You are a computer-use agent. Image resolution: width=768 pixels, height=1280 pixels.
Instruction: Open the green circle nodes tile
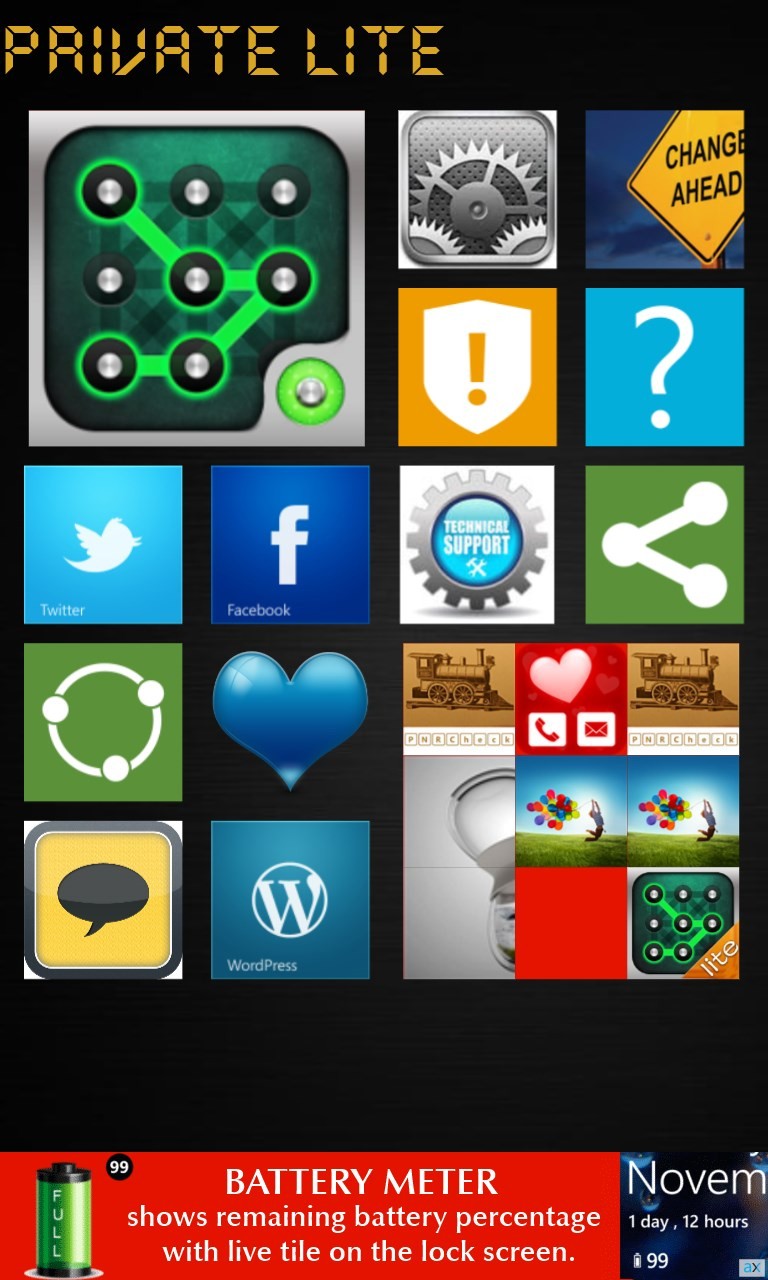pyautogui.click(x=103, y=721)
